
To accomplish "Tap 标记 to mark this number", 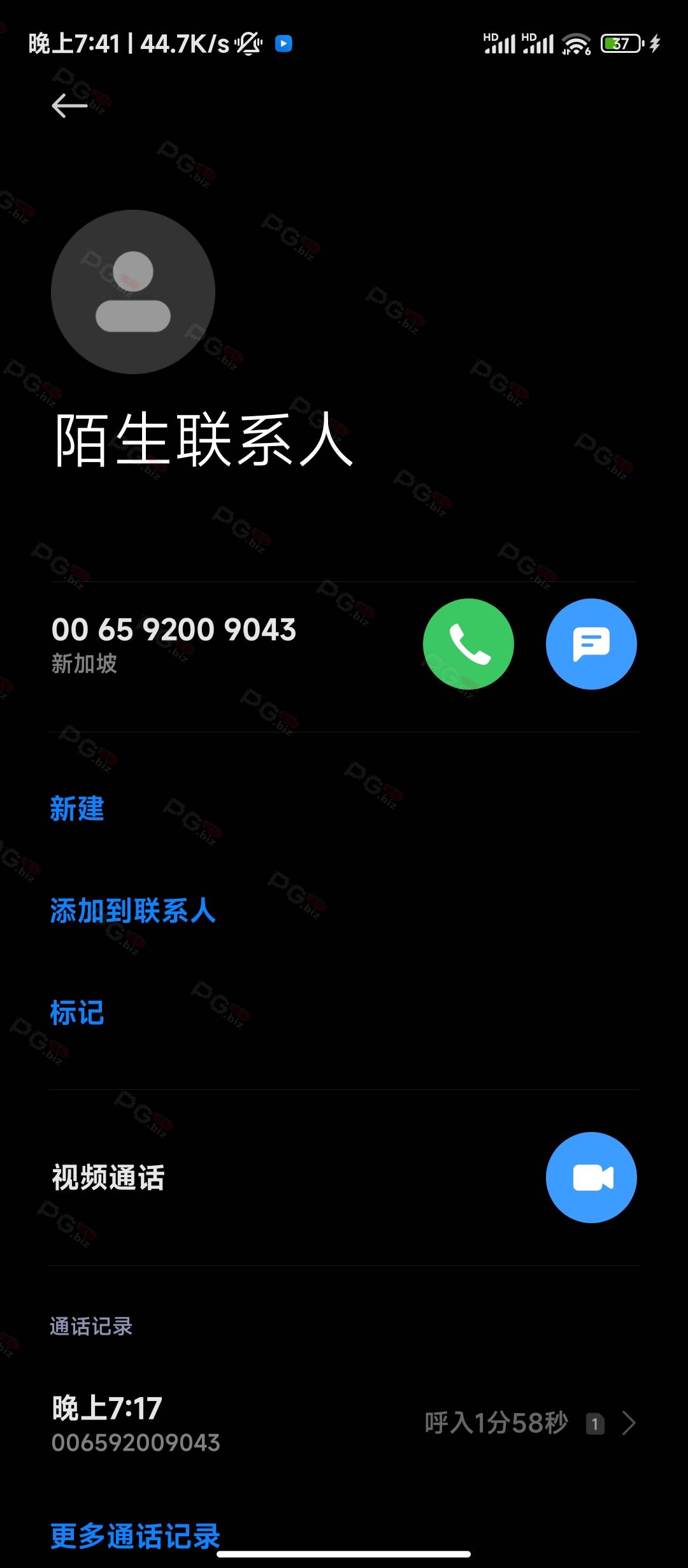I will (x=77, y=1013).
